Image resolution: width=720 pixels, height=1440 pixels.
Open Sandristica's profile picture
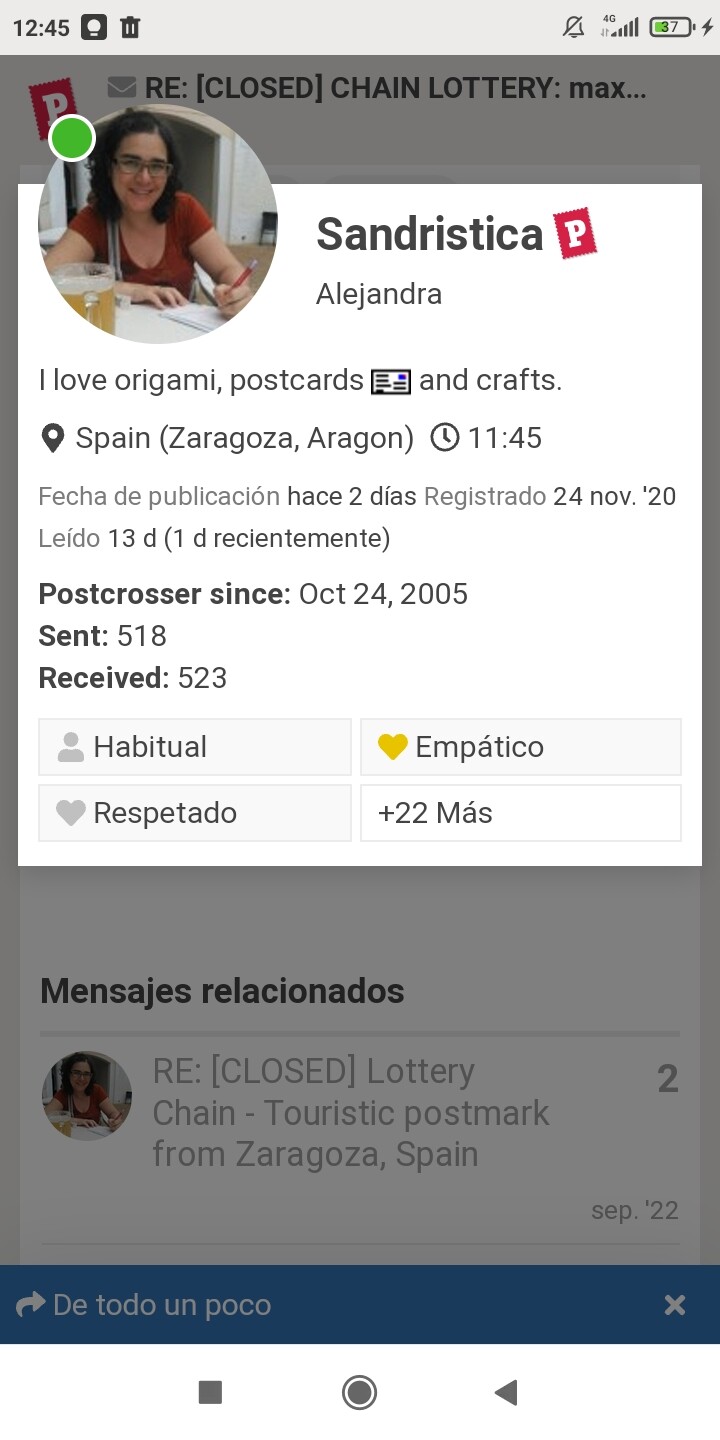(158, 224)
